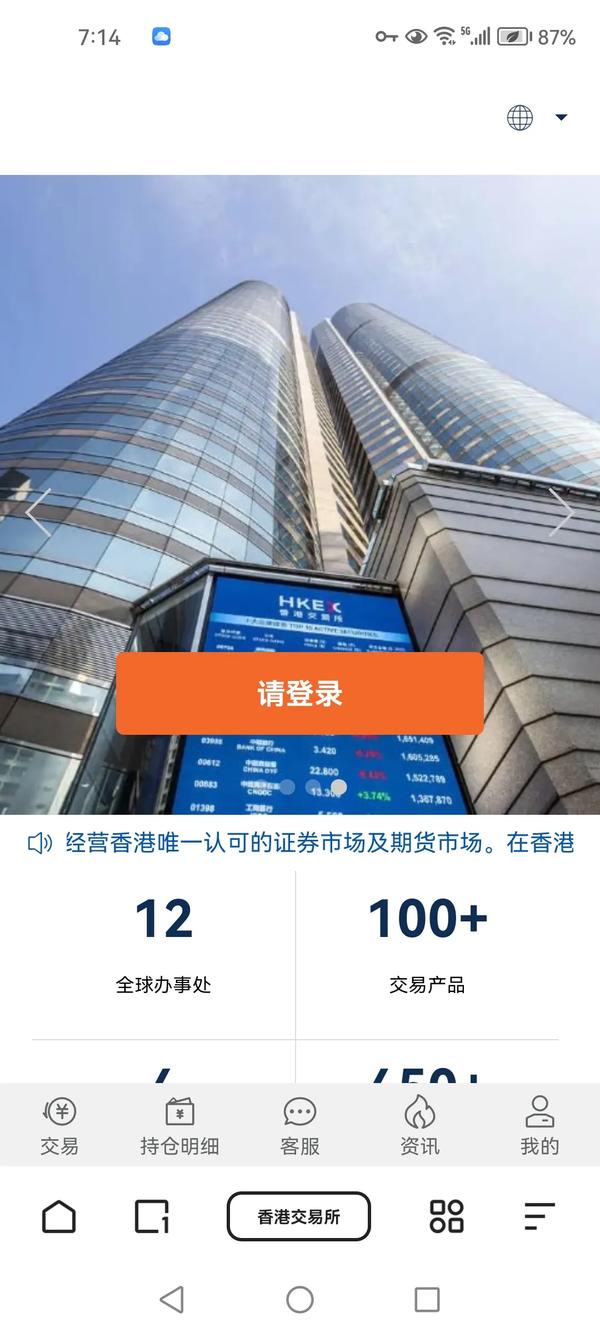Viewport: 600px width, 1333px height.
Task: Tap the 香港交易所 address pill
Action: (299, 1216)
